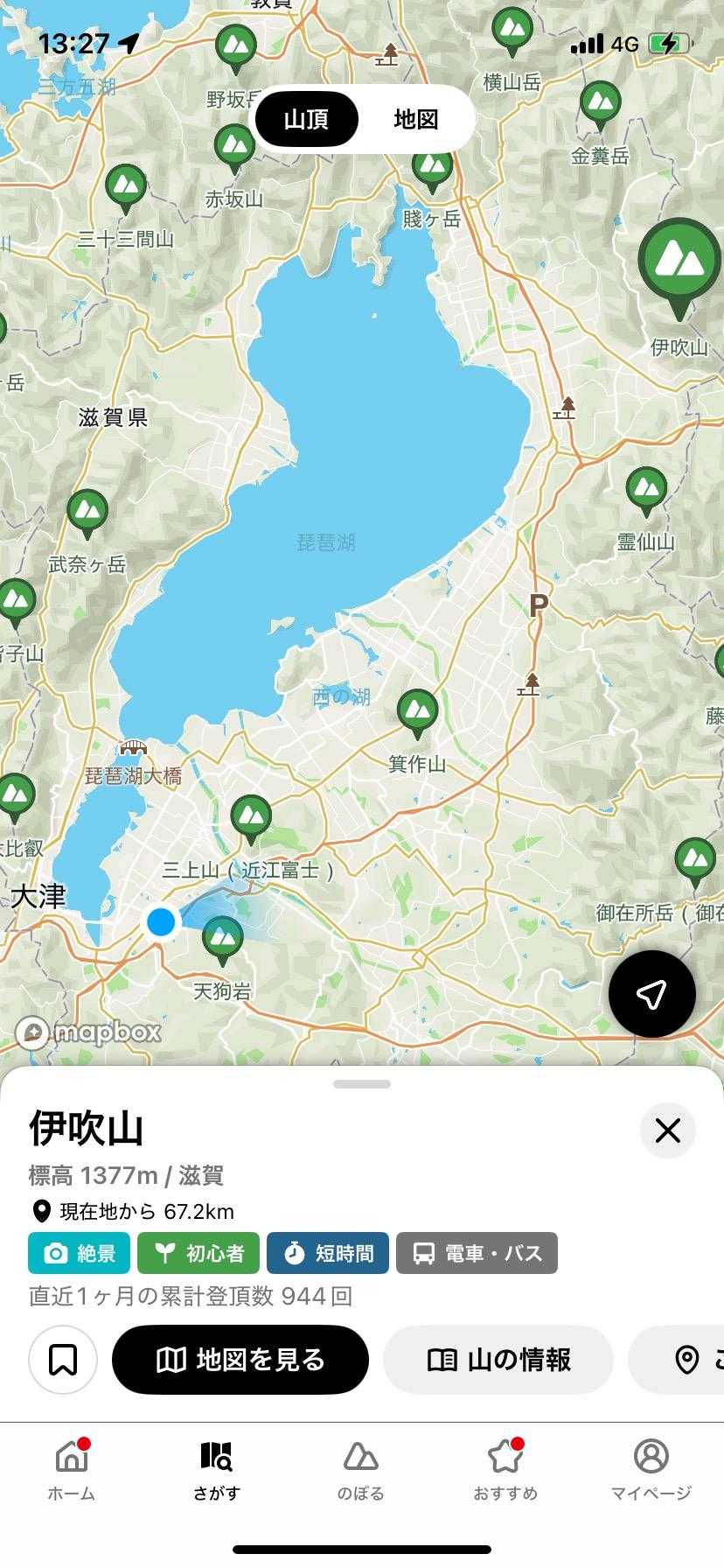The image size is (724, 1568).
Task: Go to the ホーム tab
Action: click(x=72, y=1470)
